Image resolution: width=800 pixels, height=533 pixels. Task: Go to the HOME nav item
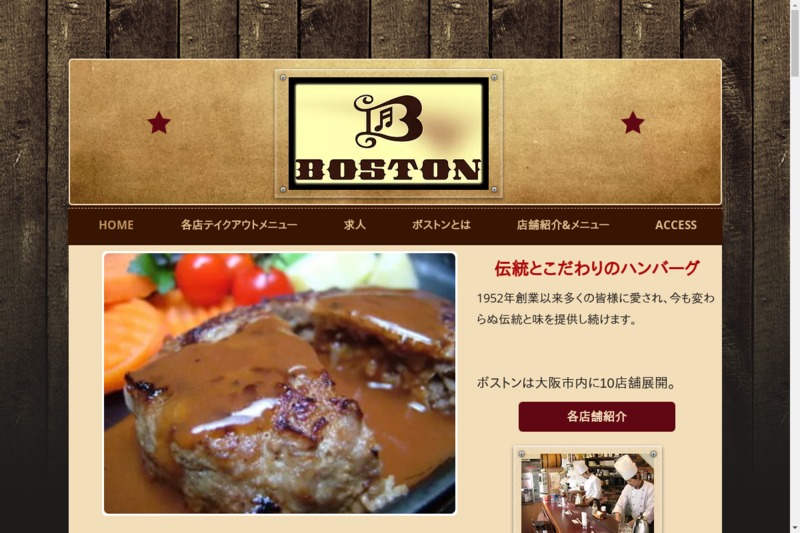coord(116,225)
